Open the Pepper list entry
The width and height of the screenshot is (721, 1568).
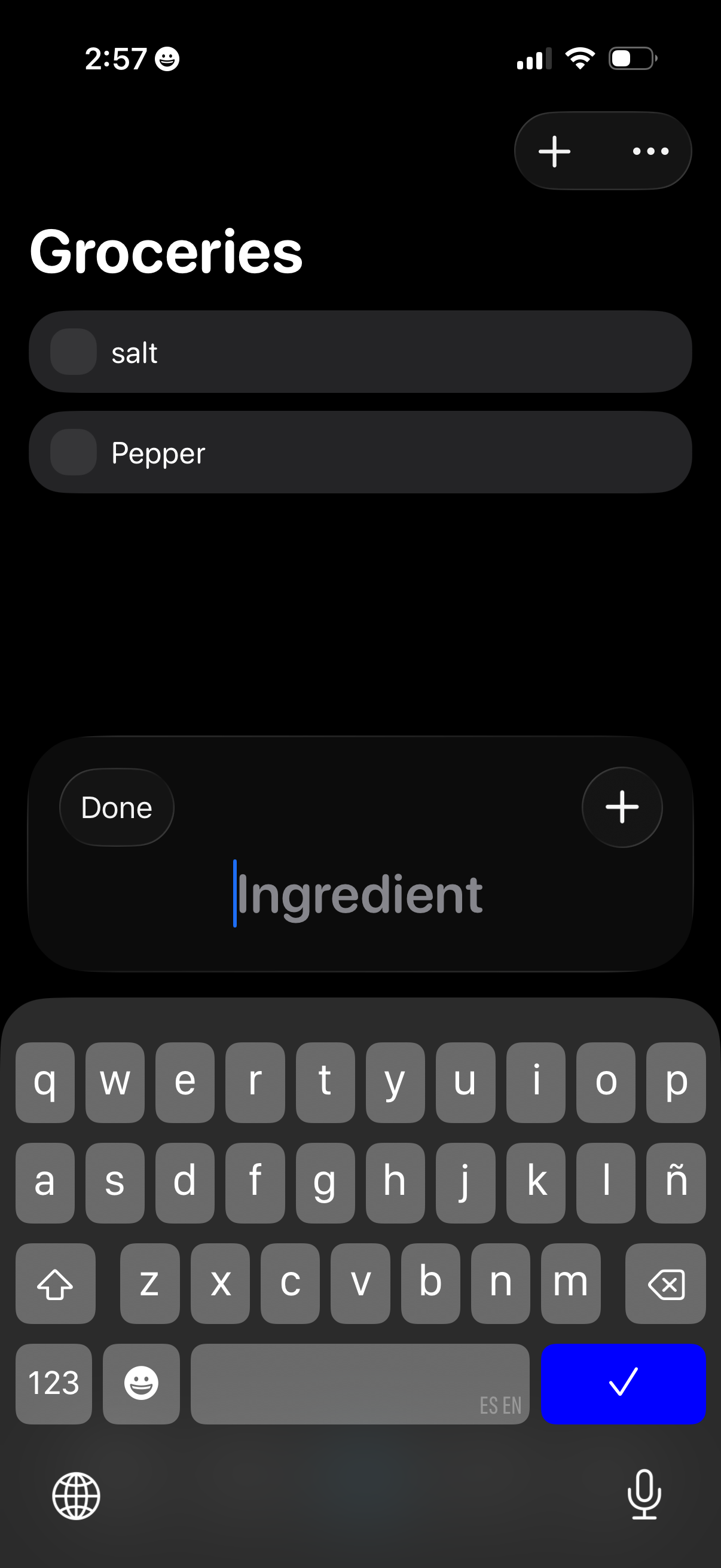(360, 452)
